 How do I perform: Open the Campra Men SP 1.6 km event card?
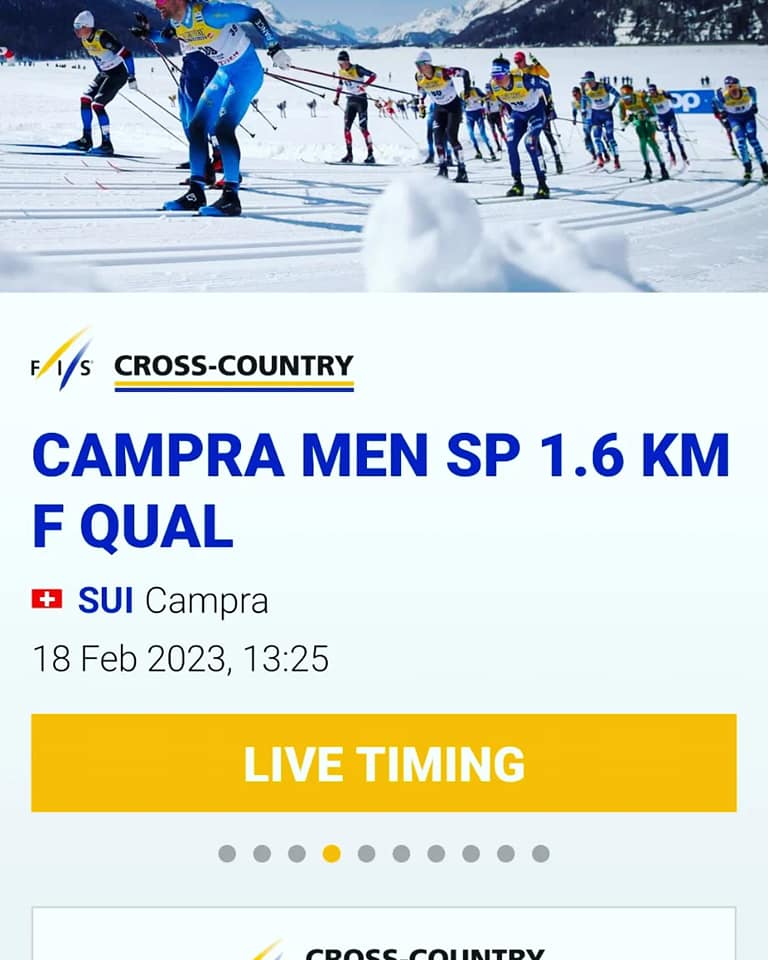coord(380,492)
